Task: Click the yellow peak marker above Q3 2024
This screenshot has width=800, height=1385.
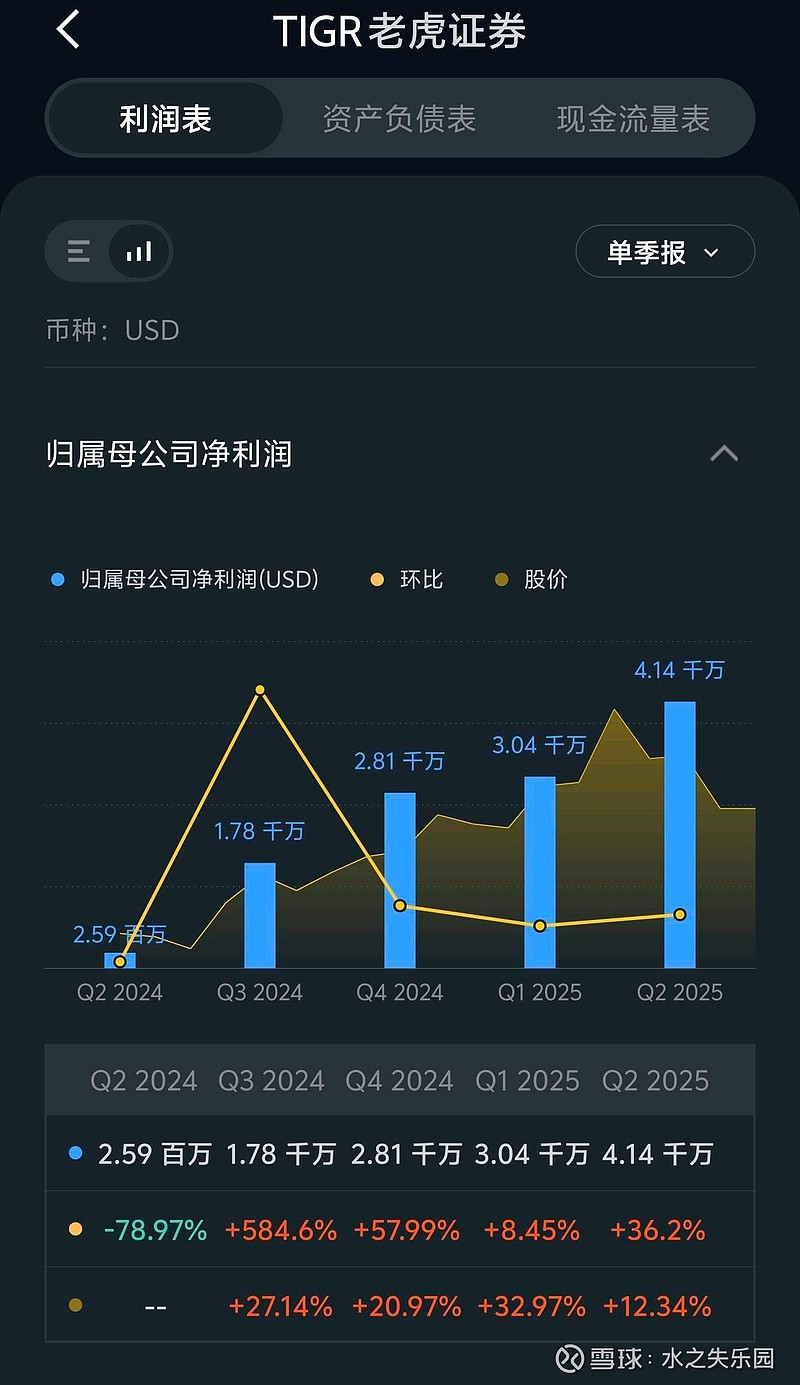Action: coord(260,689)
